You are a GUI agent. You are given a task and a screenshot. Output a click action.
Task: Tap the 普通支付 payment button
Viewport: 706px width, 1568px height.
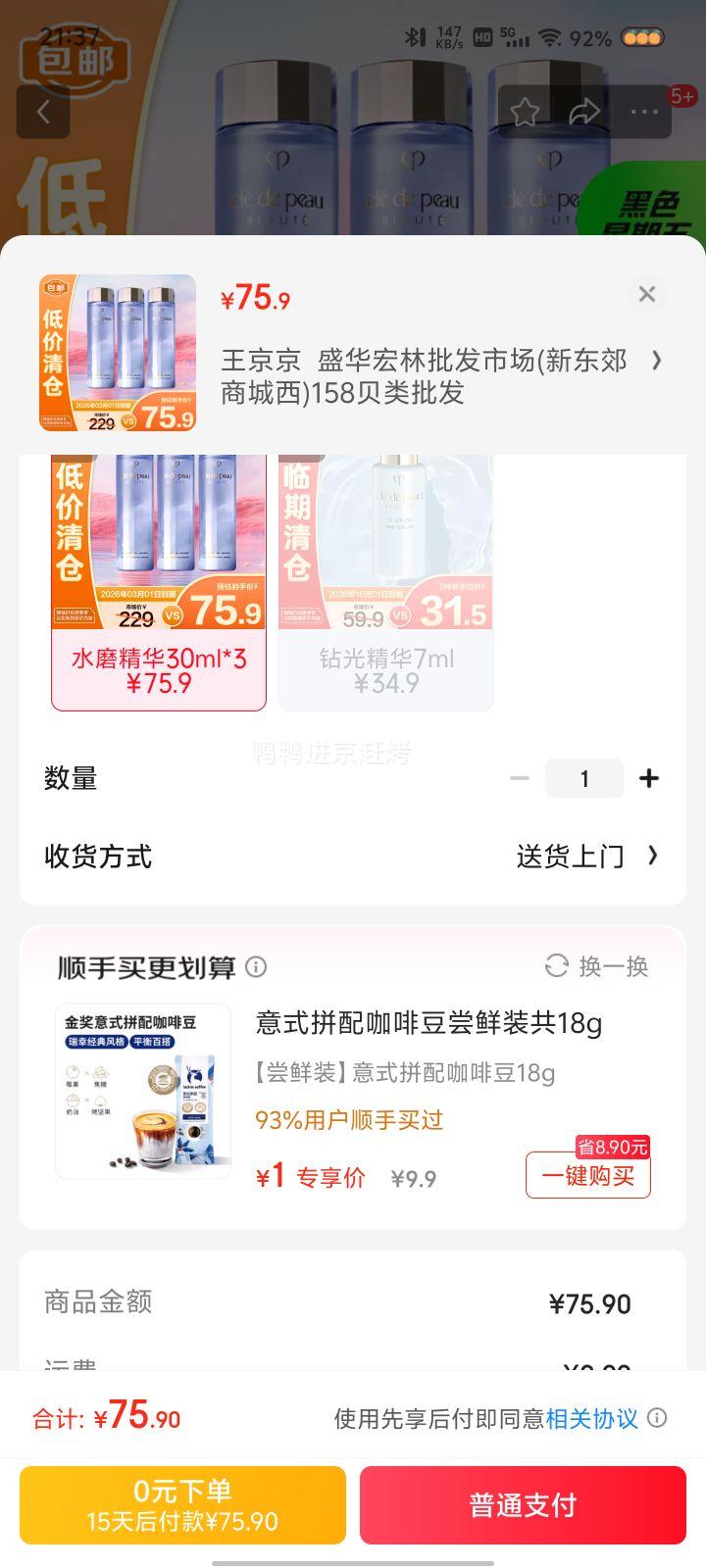[x=523, y=1505]
